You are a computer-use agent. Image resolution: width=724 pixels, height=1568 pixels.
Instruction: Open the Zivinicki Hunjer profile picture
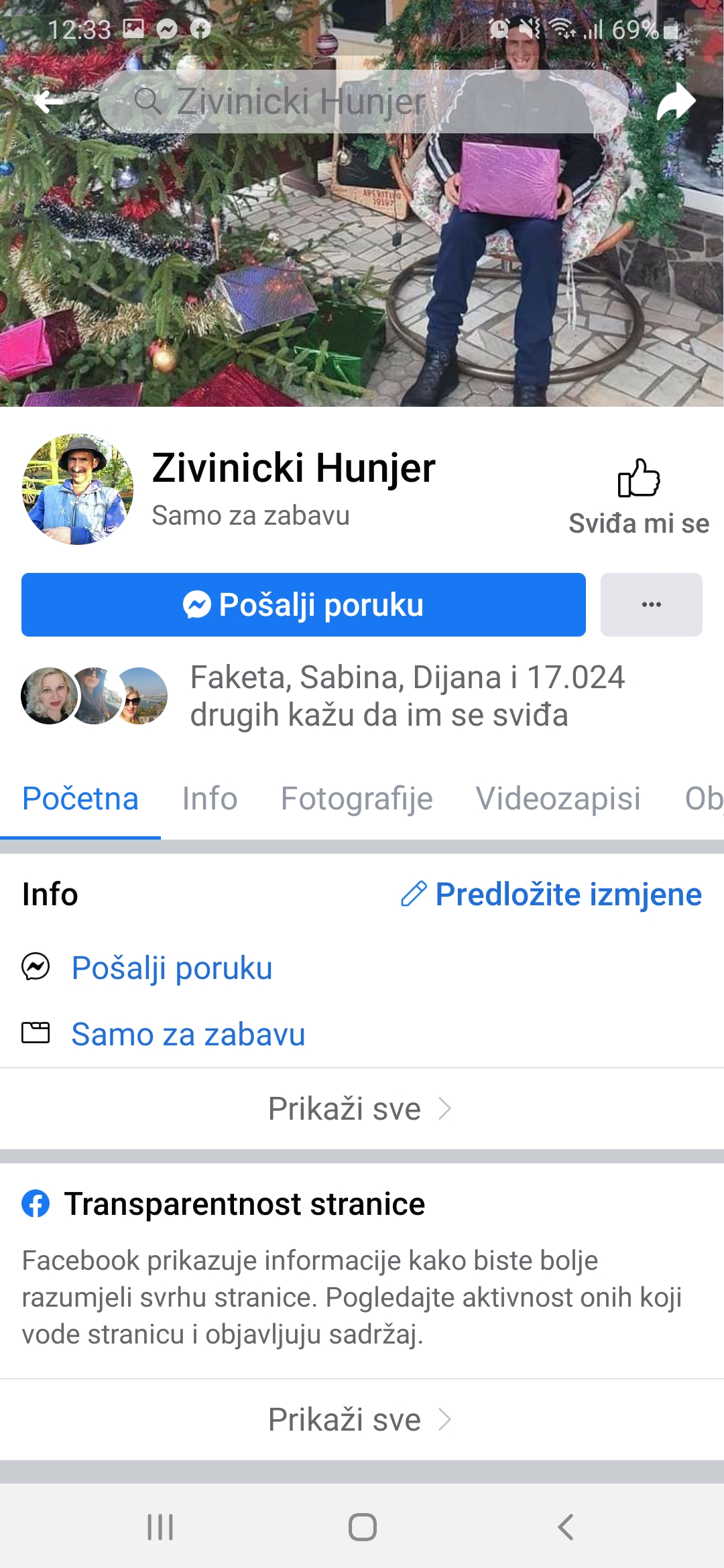(78, 489)
